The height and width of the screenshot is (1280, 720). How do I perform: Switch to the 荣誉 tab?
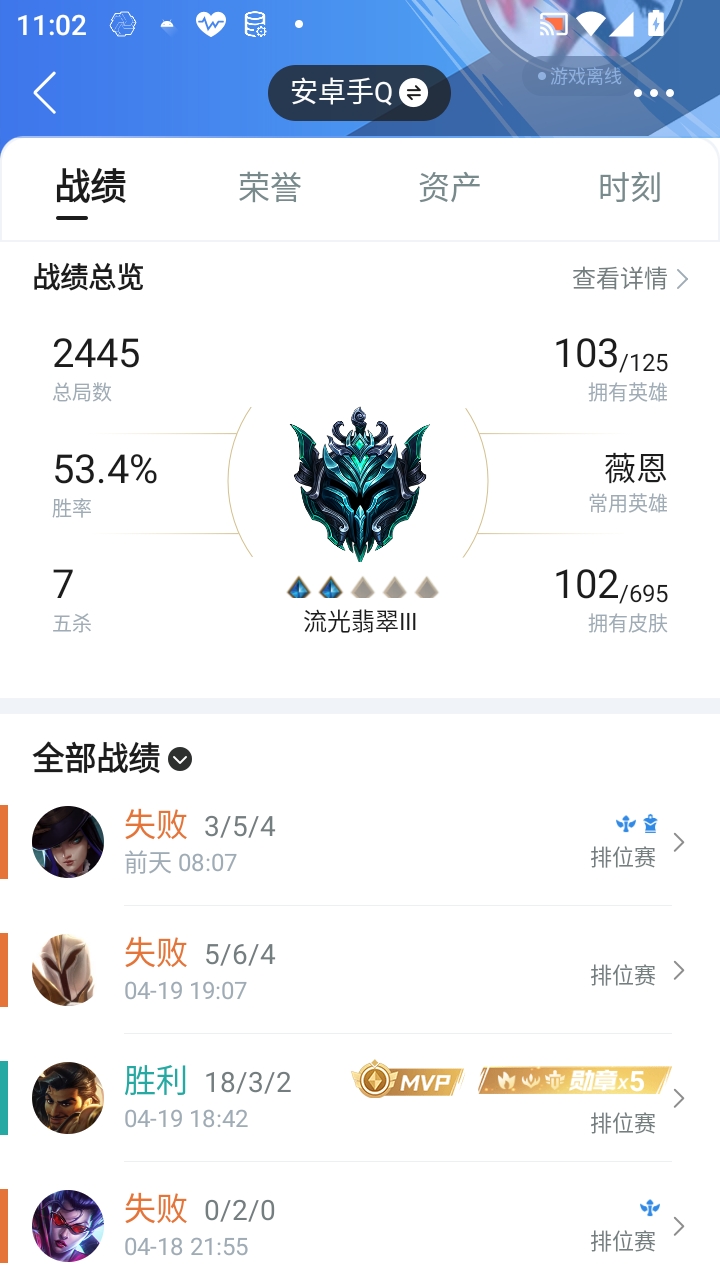tap(270, 187)
